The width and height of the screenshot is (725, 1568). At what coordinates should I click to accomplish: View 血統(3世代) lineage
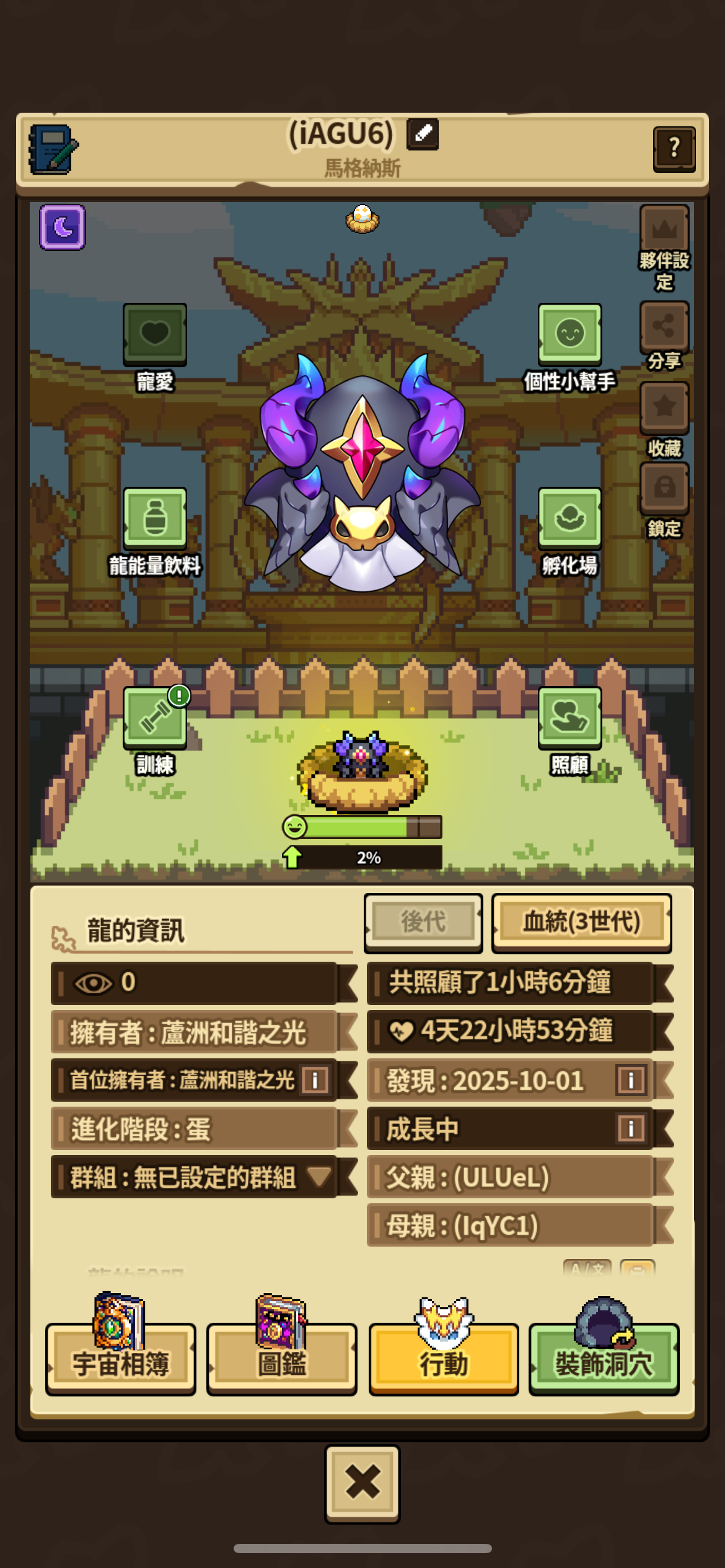click(x=581, y=922)
